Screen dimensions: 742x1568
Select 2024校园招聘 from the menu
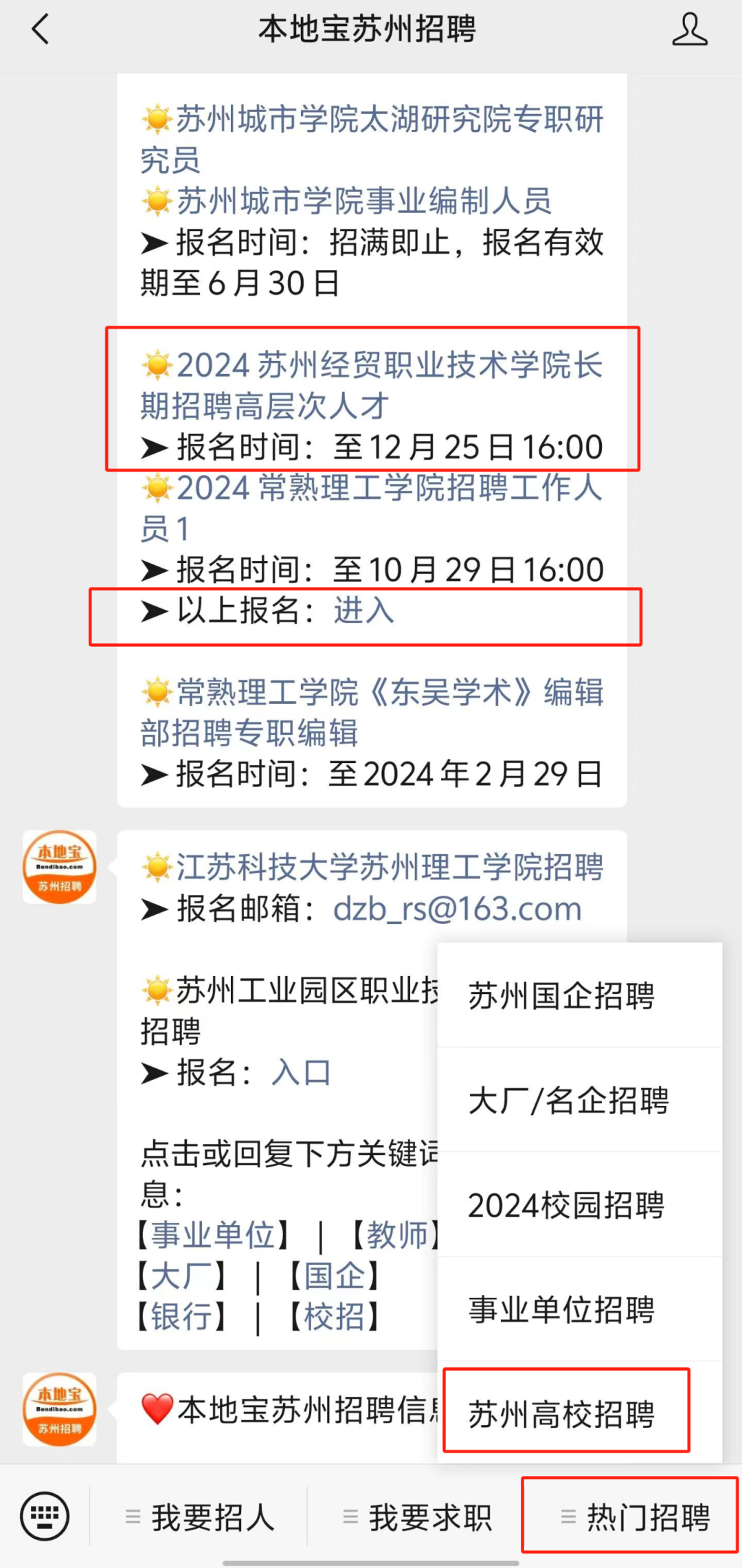coord(580,1204)
